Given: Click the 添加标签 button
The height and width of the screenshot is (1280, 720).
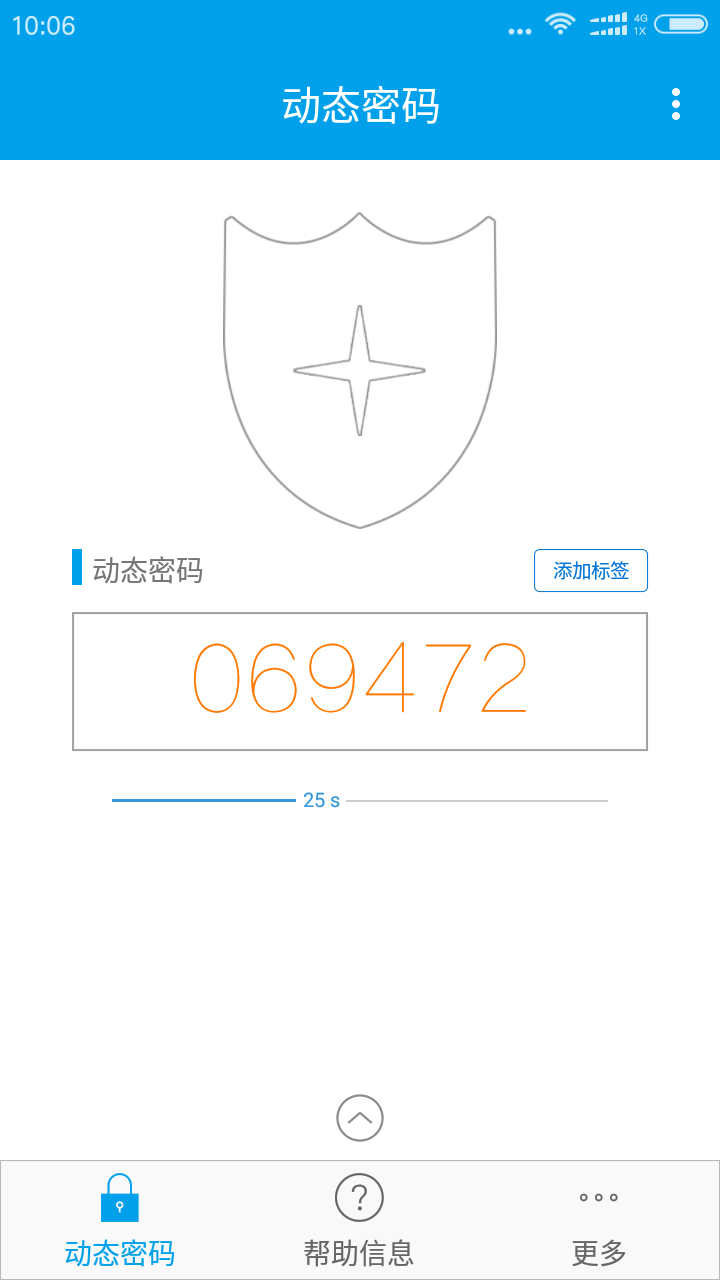Looking at the screenshot, I should [591, 570].
